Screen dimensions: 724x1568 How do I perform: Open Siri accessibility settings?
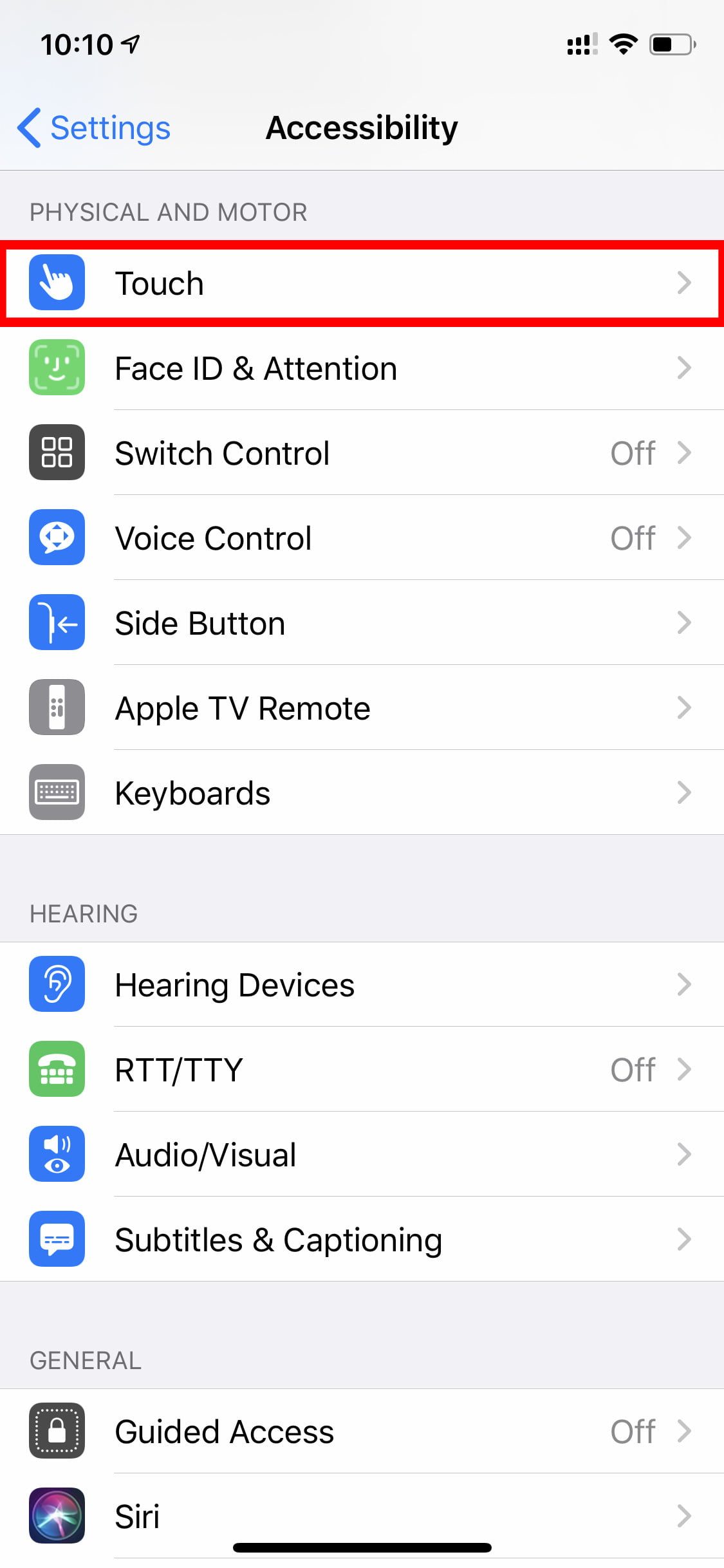point(360,1517)
